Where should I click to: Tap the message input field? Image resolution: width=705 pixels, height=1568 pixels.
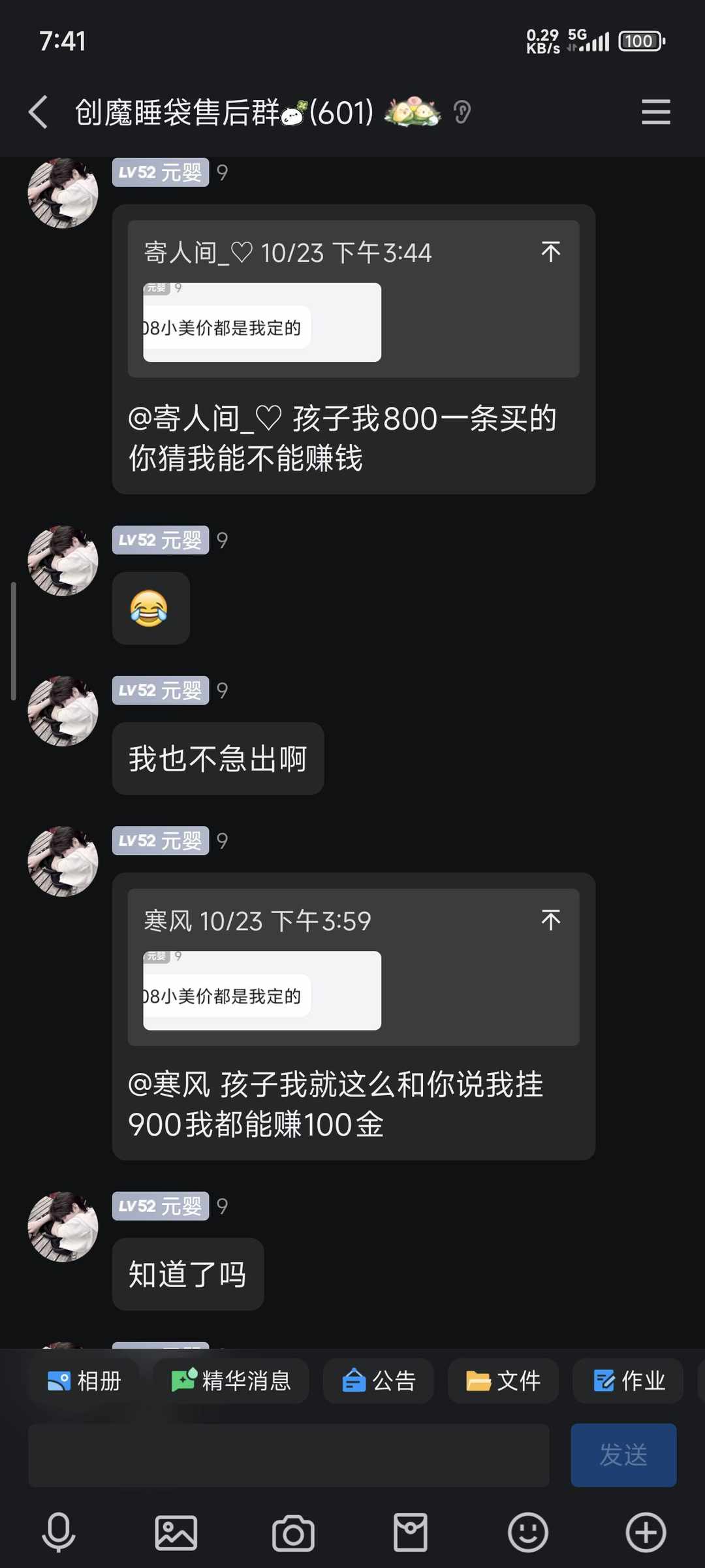(x=287, y=1455)
